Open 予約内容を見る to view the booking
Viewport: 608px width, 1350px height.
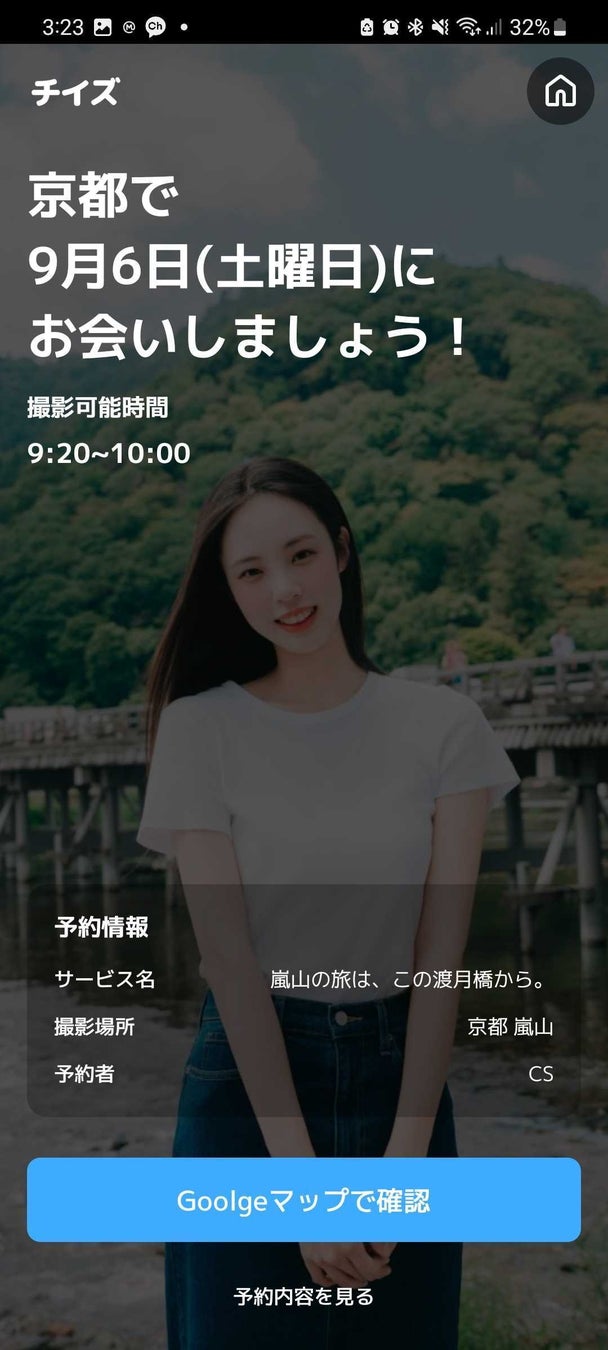[304, 1296]
